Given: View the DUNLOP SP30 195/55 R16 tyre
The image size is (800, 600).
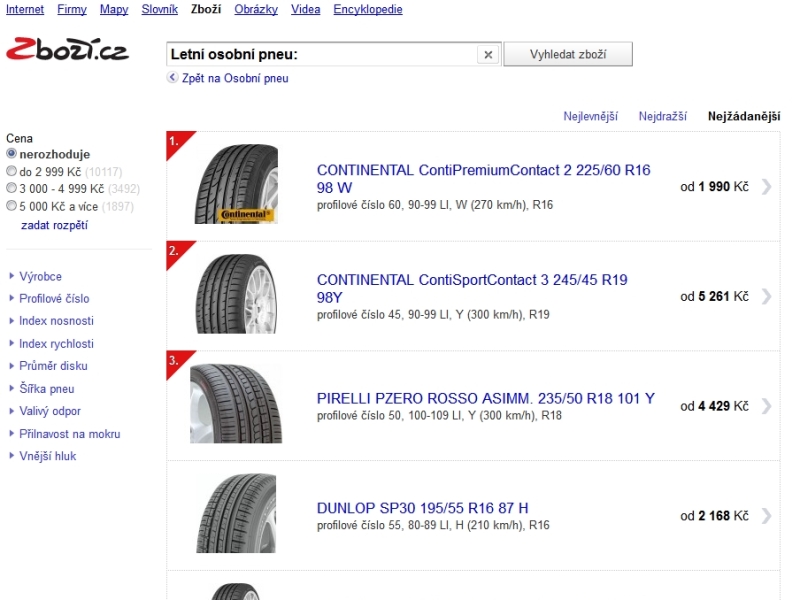Looking at the screenshot, I should [422, 508].
